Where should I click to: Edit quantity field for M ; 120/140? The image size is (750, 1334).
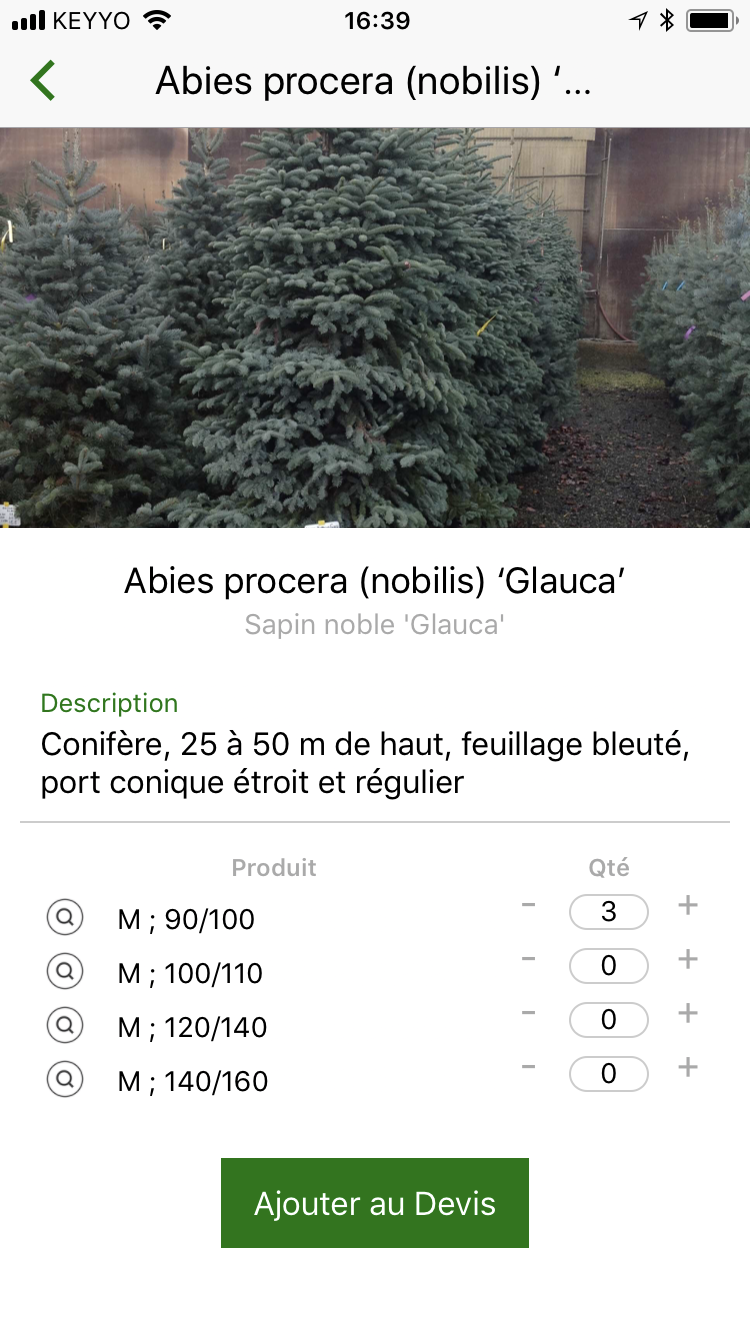[x=609, y=1020]
